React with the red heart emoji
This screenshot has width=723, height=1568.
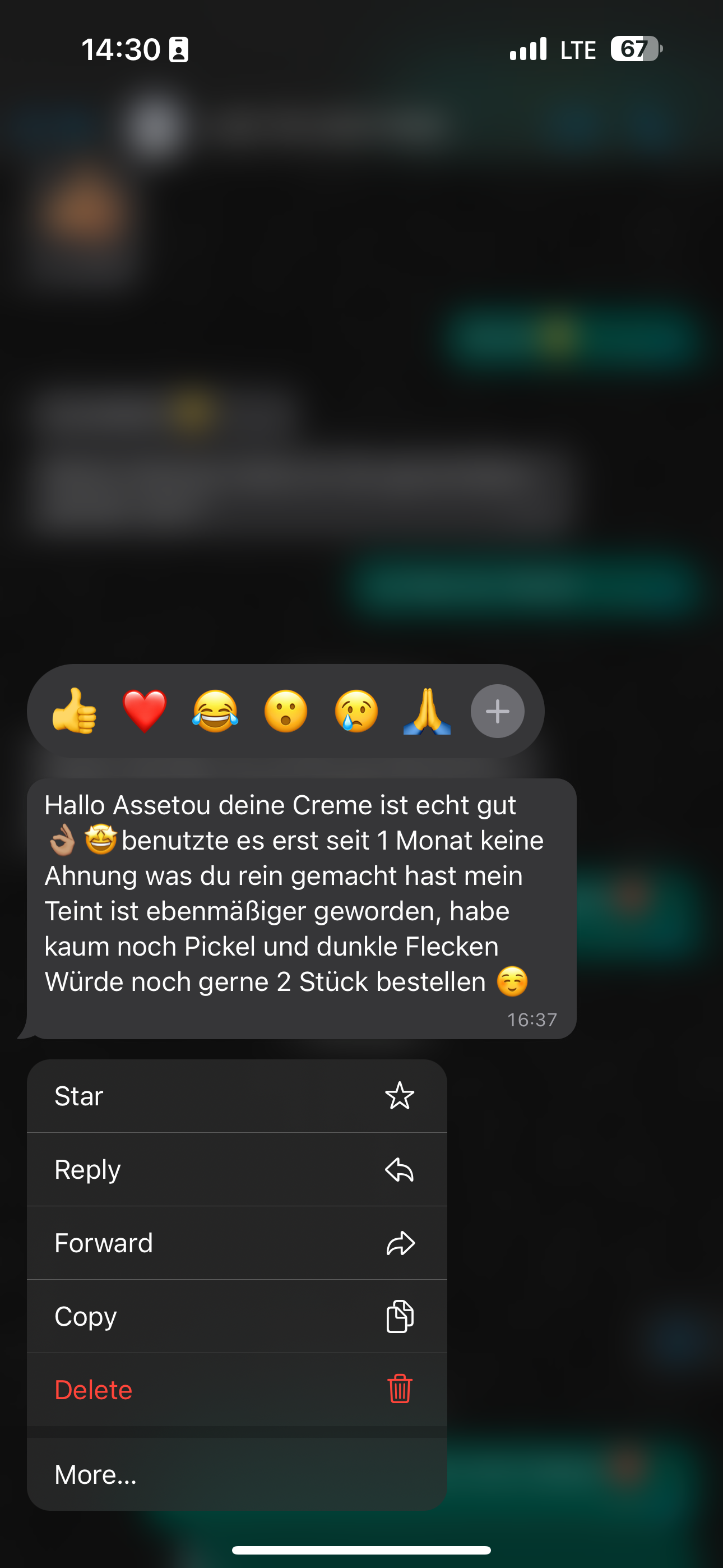(x=145, y=711)
